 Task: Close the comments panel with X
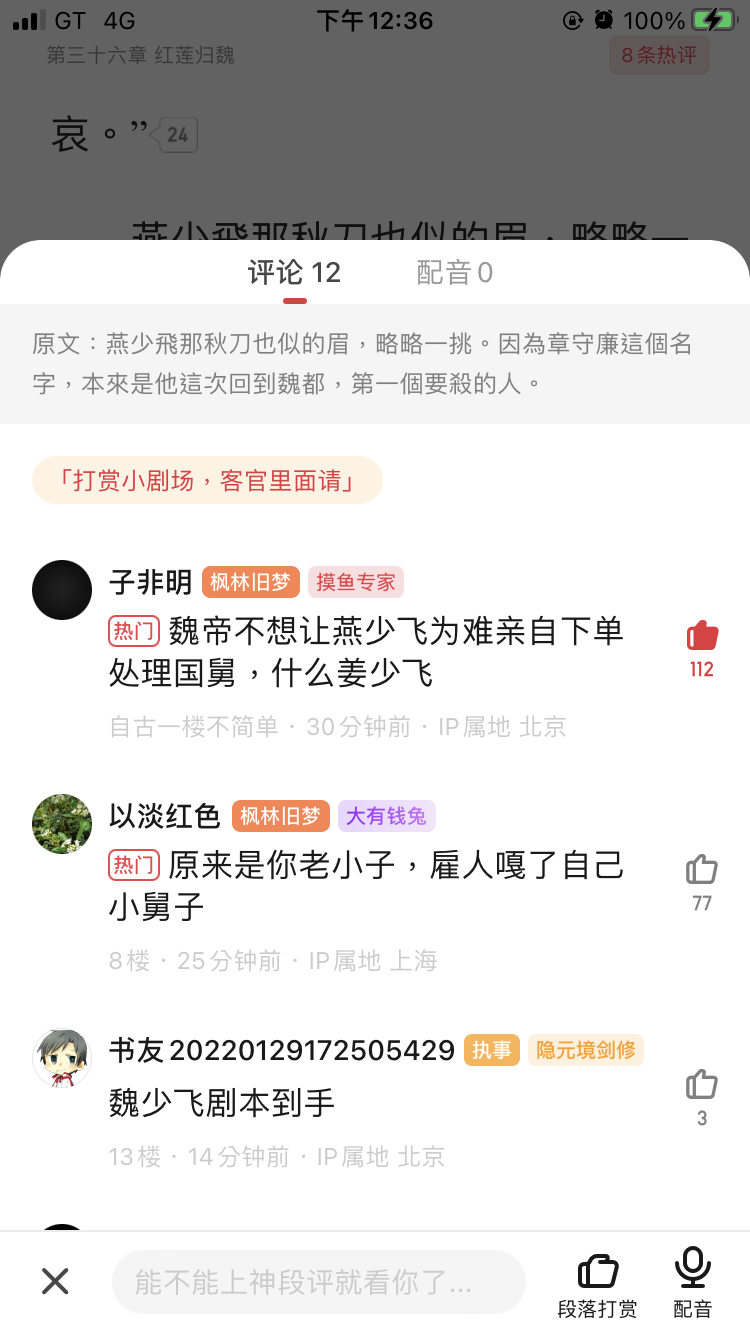pyautogui.click(x=55, y=1281)
